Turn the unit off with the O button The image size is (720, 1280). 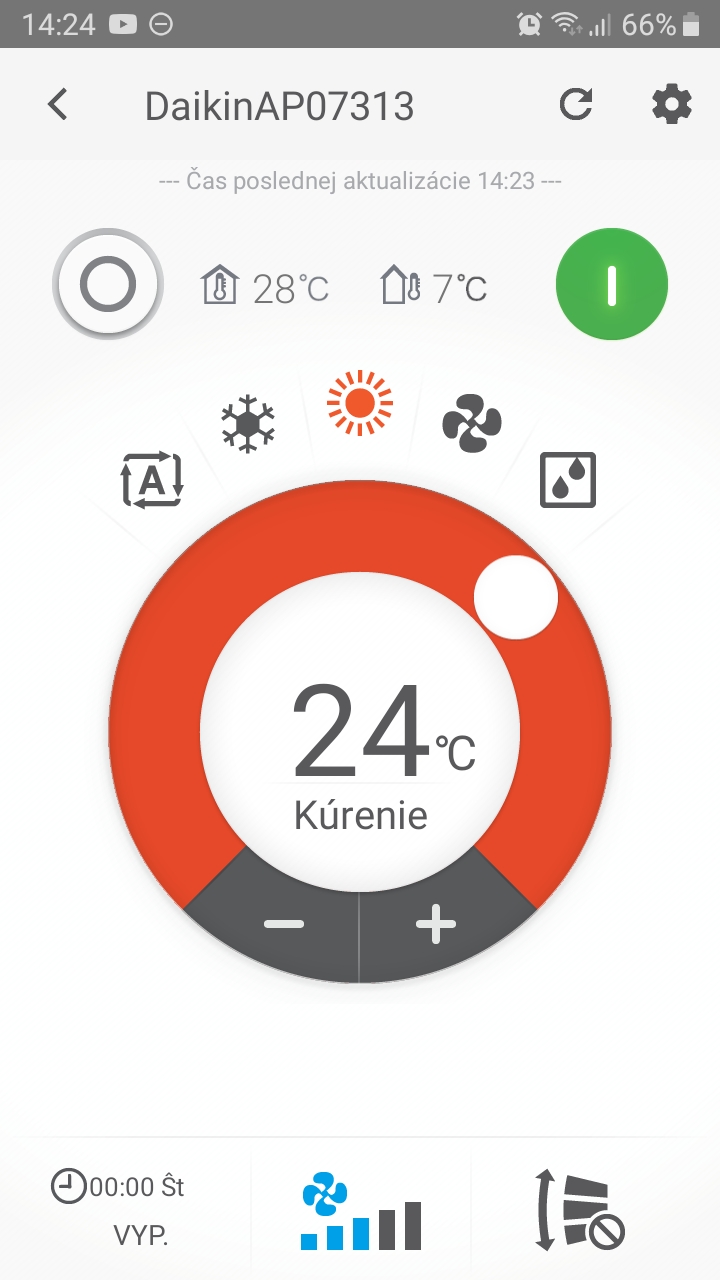107,285
